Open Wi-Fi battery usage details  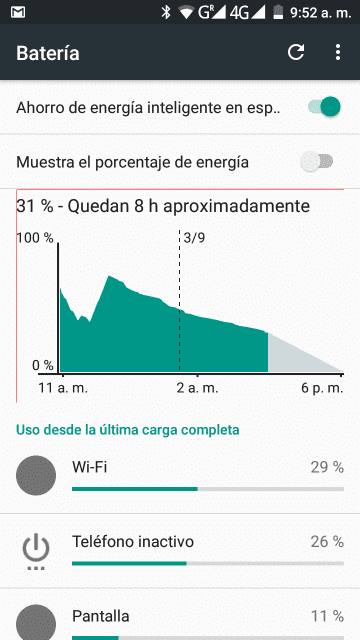[x=180, y=476]
